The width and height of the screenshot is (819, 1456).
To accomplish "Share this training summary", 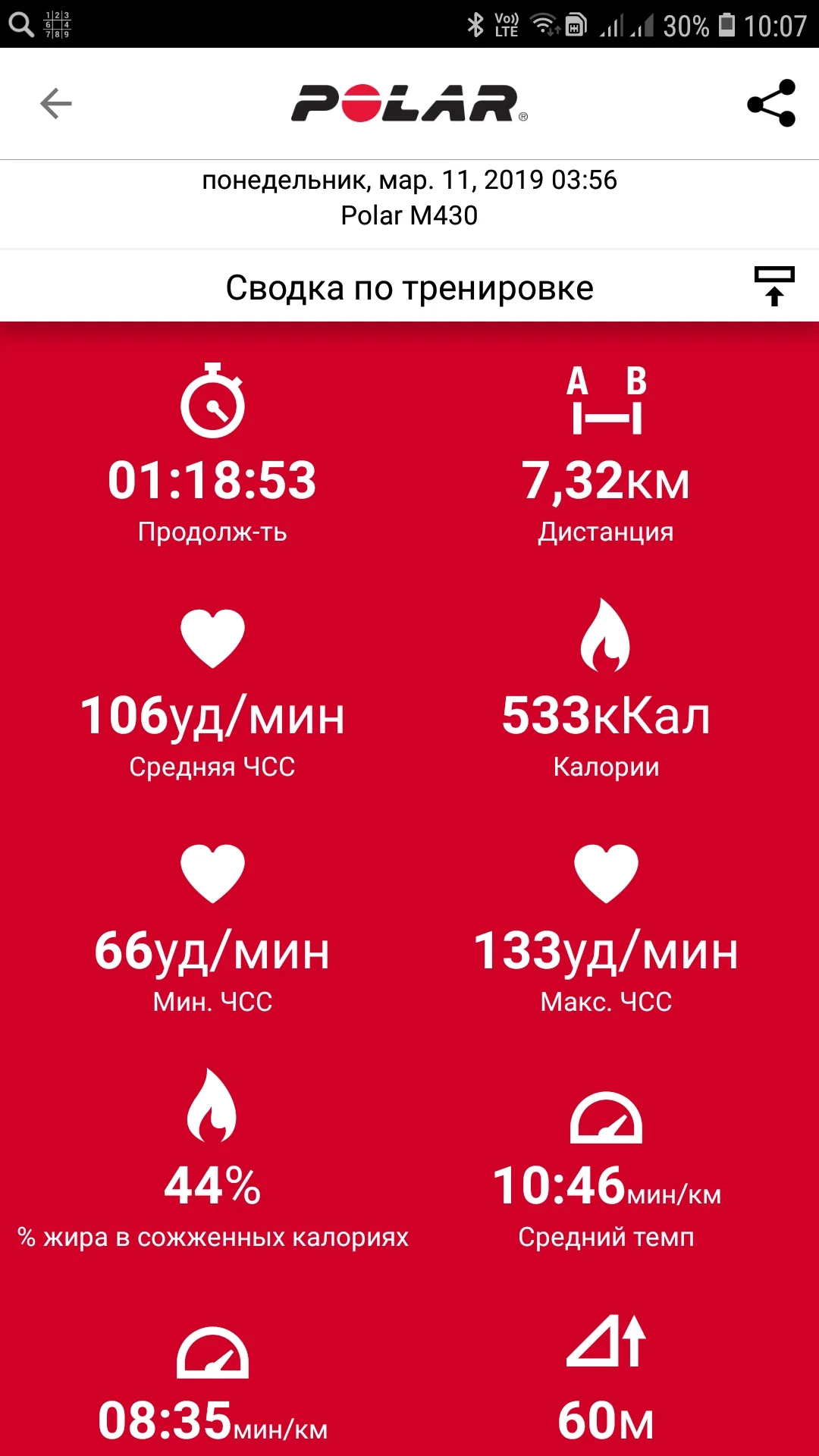I will [771, 103].
